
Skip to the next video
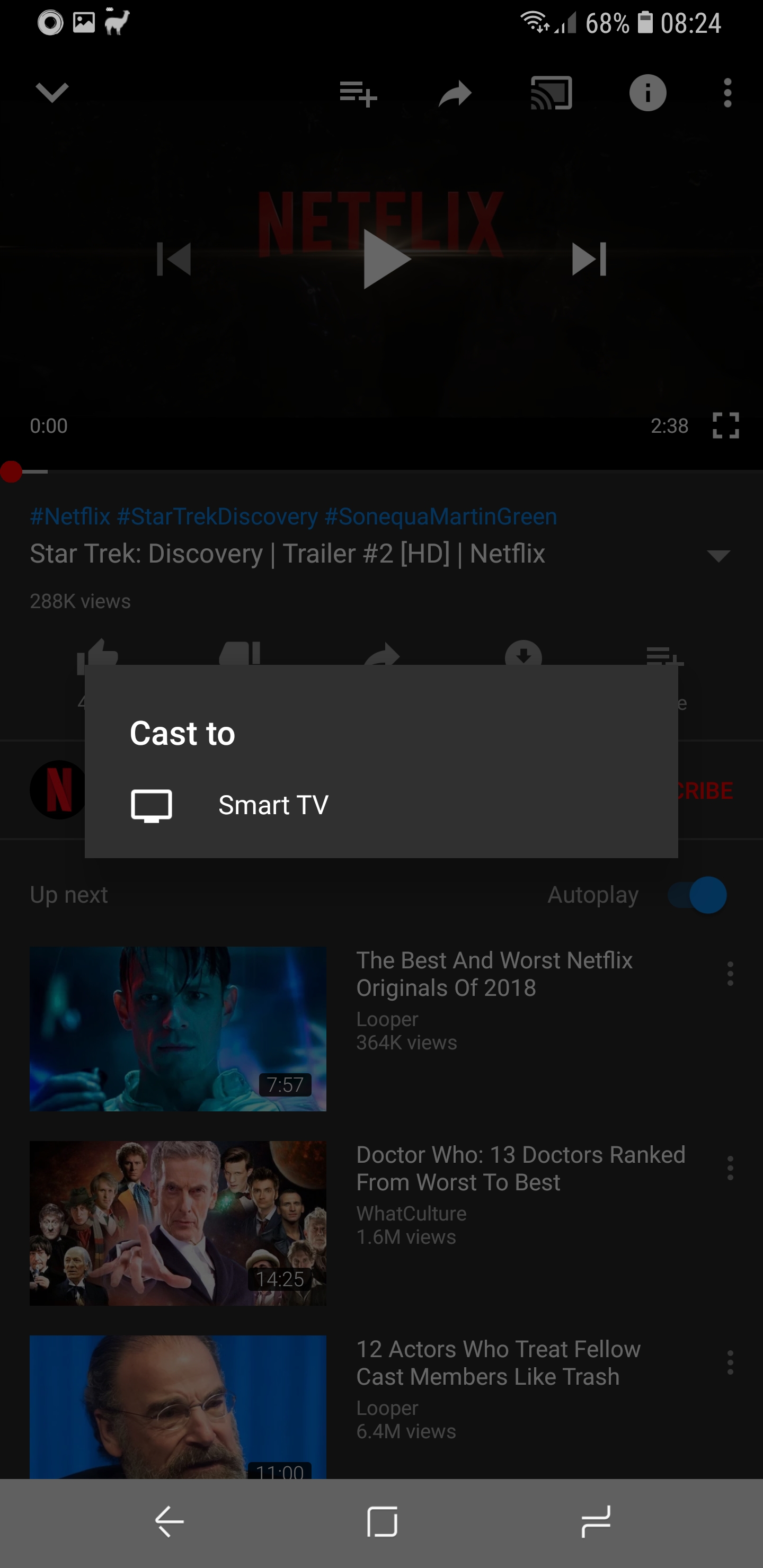tap(589, 259)
